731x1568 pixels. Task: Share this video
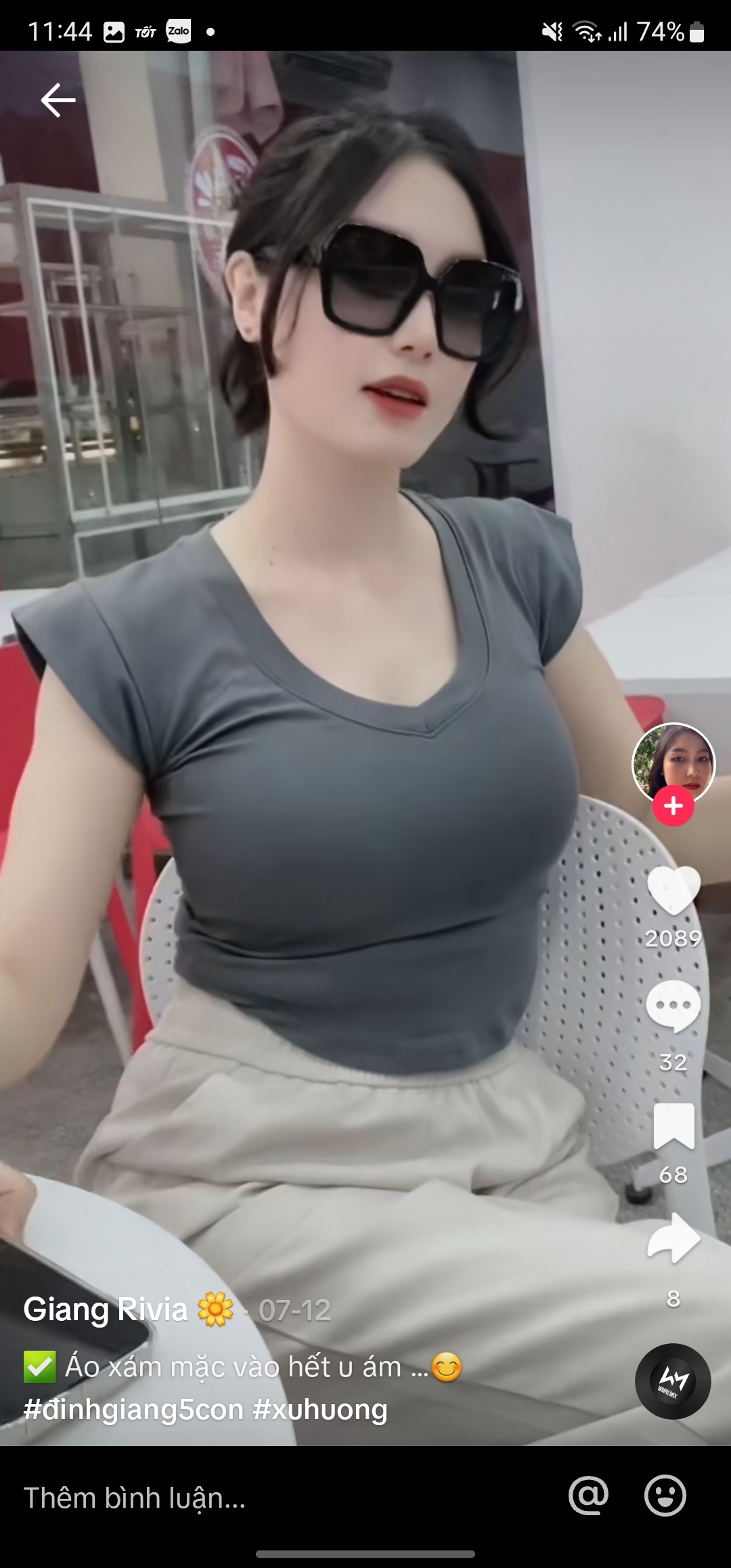pyautogui.click(x=673, y=1238)
